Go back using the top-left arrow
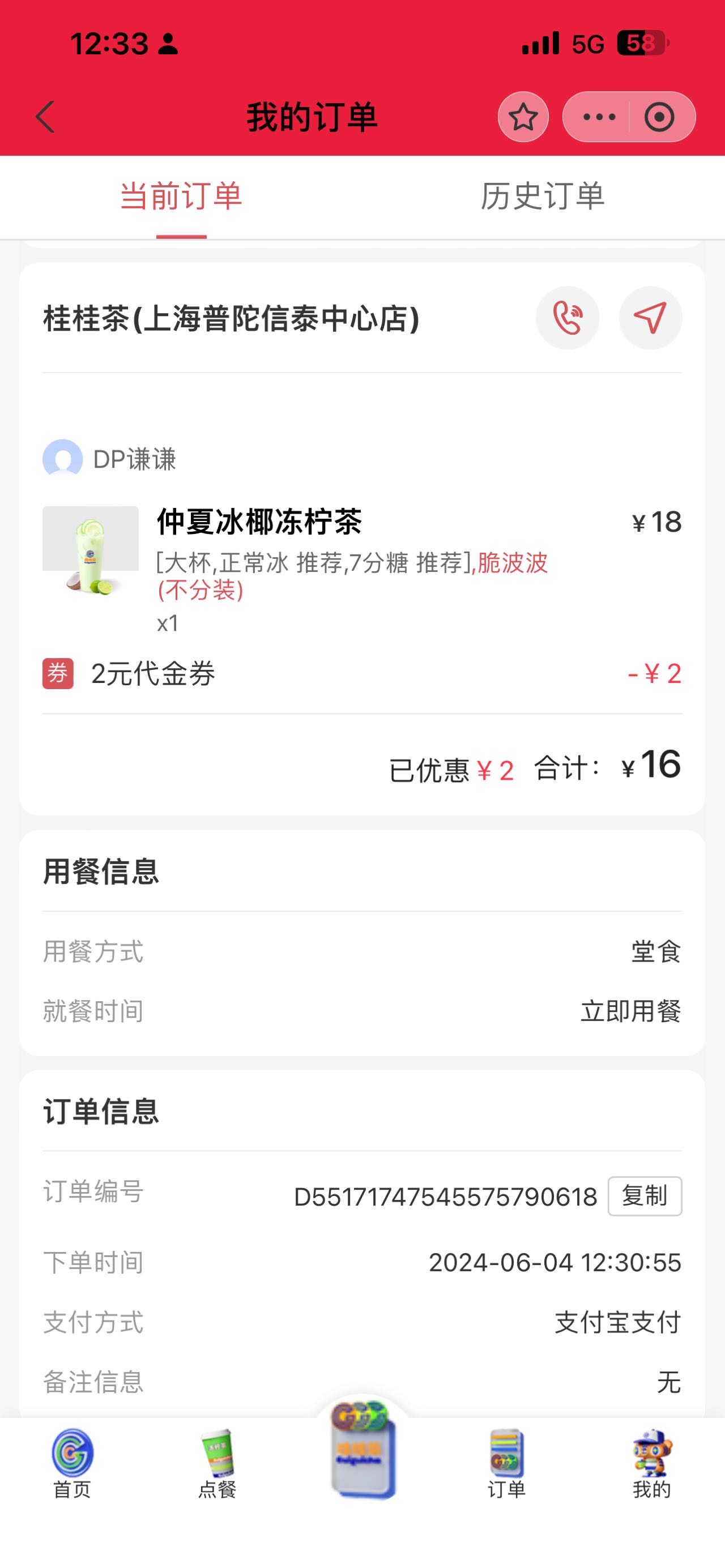 (46, 117)
